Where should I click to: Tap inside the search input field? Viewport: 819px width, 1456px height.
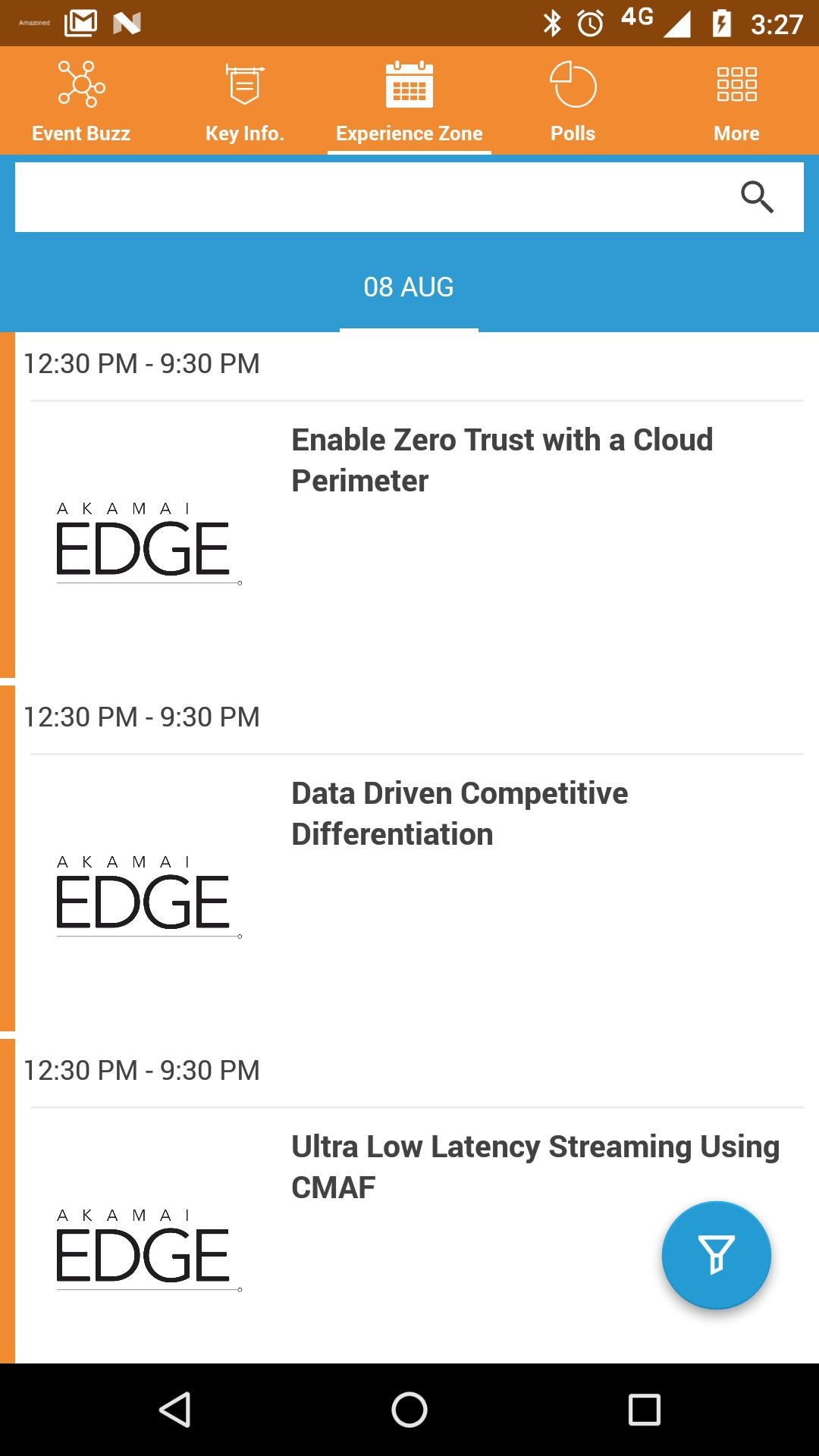(364, 196)
